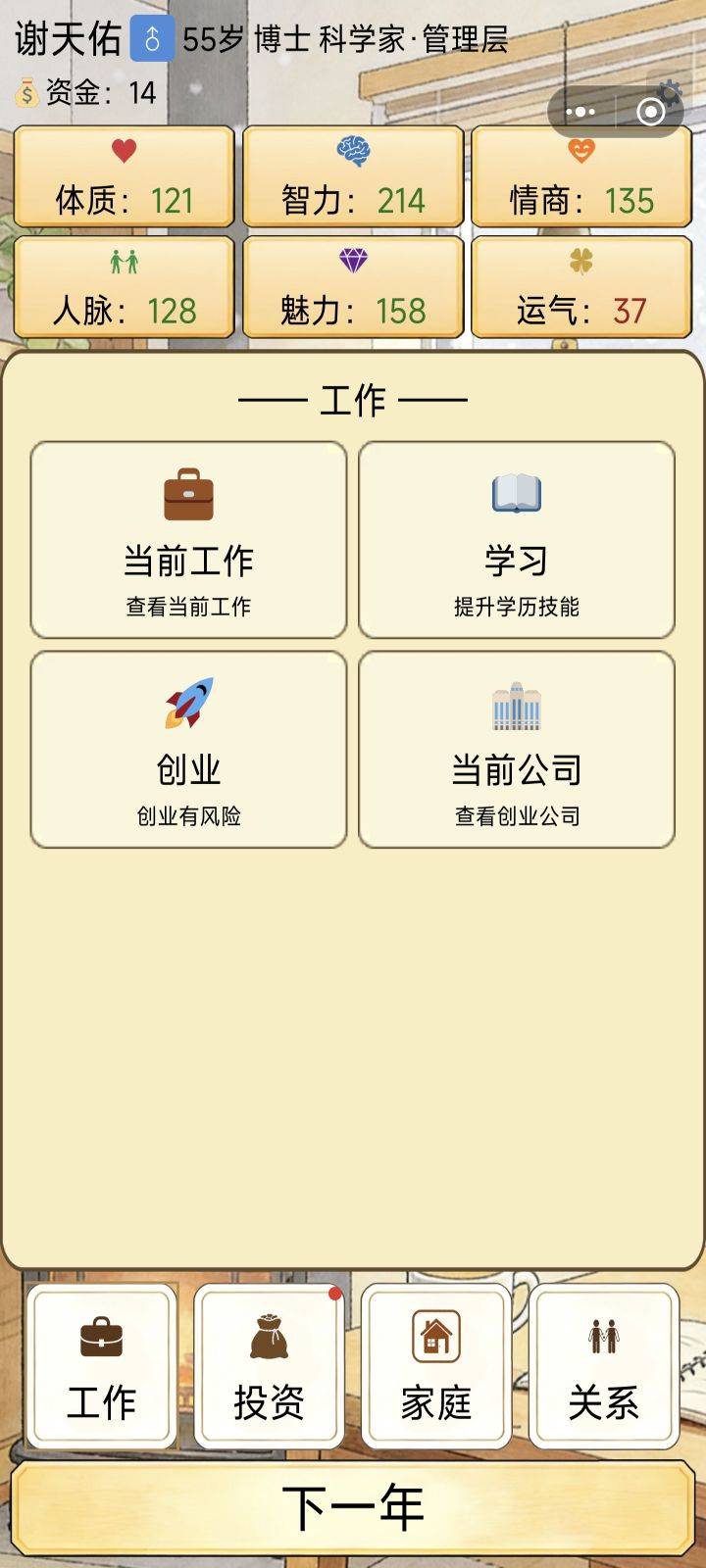The image size is (706, 1568).
Task: Switch to the 家庭 tab
Action: 436,1367
